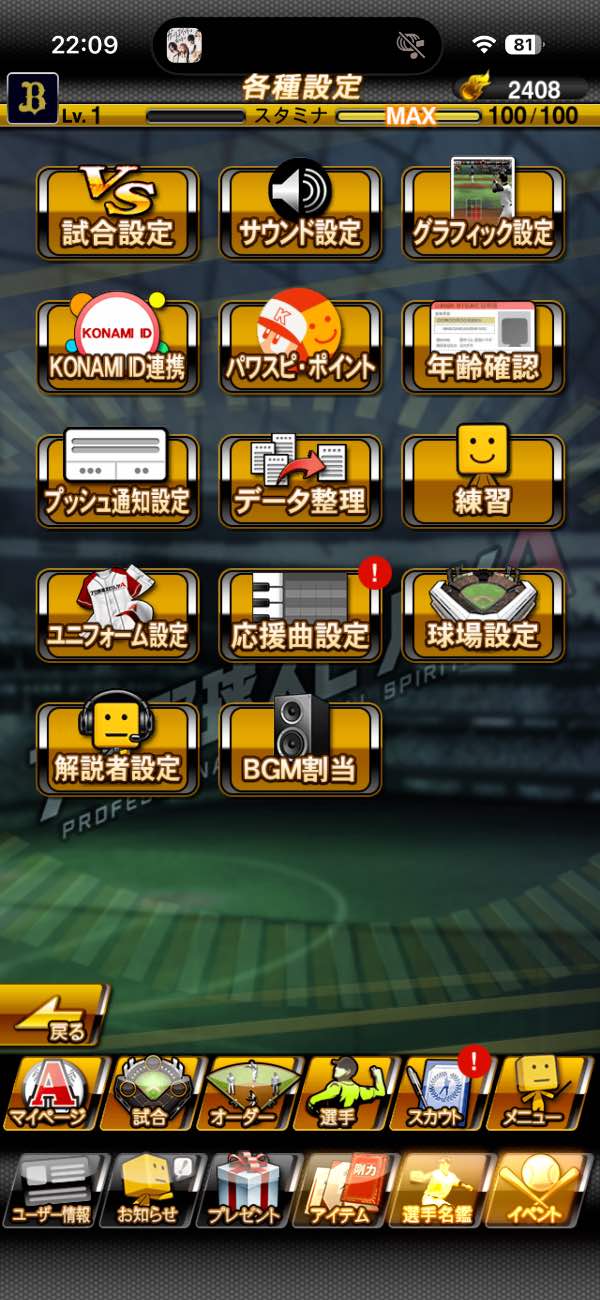Open 応援曲設定 cheer song settings
The height and width of the screenshot is (1300, 600).
300,615
